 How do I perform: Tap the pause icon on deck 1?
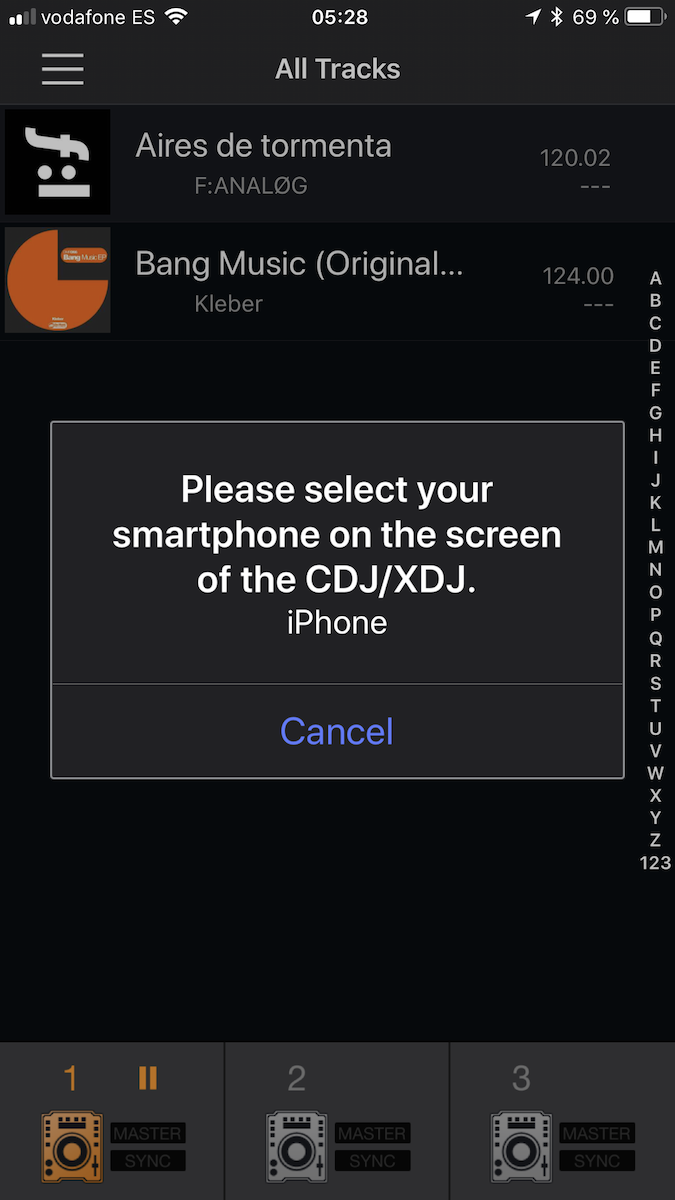click(x=148, y=1077)
